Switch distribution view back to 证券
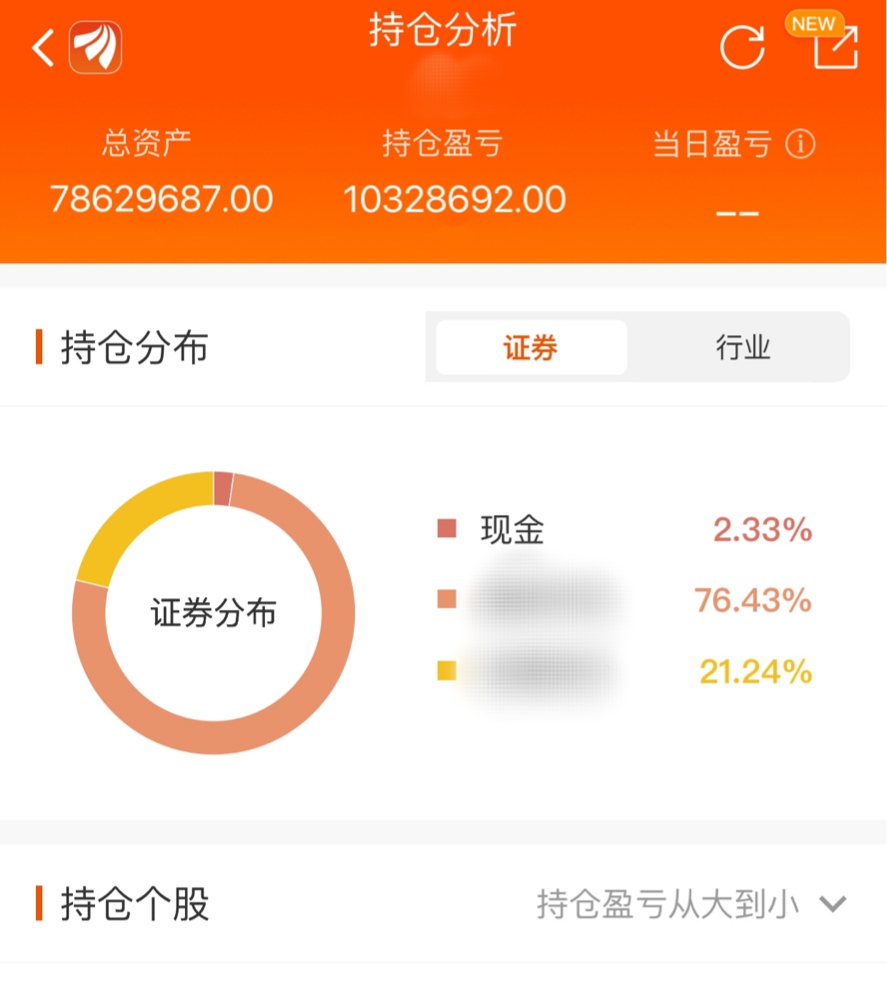 pyautogui.click(x=529, y=347)
